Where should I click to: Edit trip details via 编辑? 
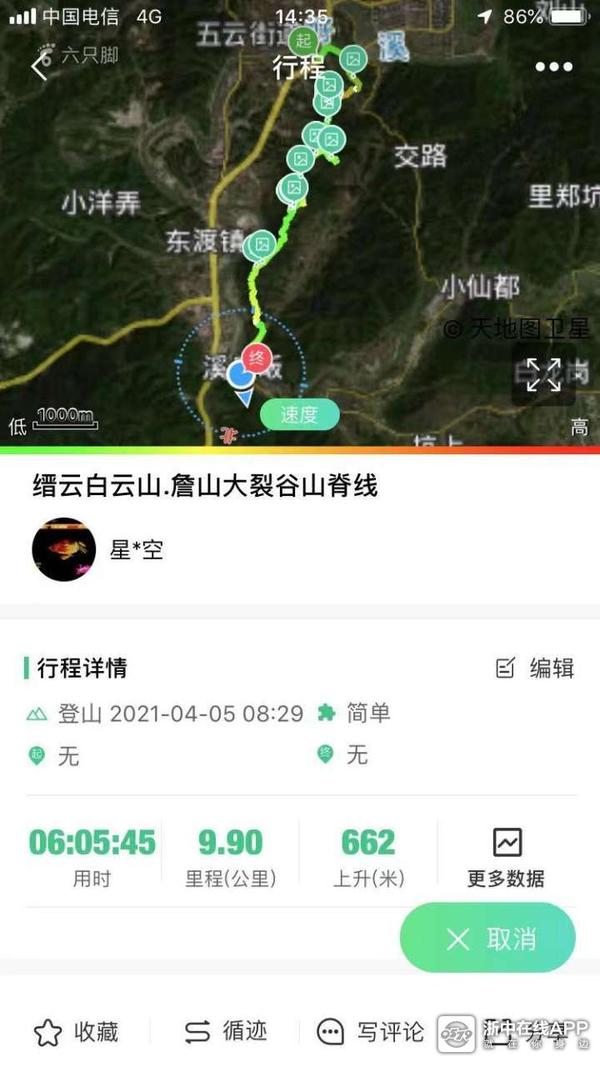[x=535, y=668]
